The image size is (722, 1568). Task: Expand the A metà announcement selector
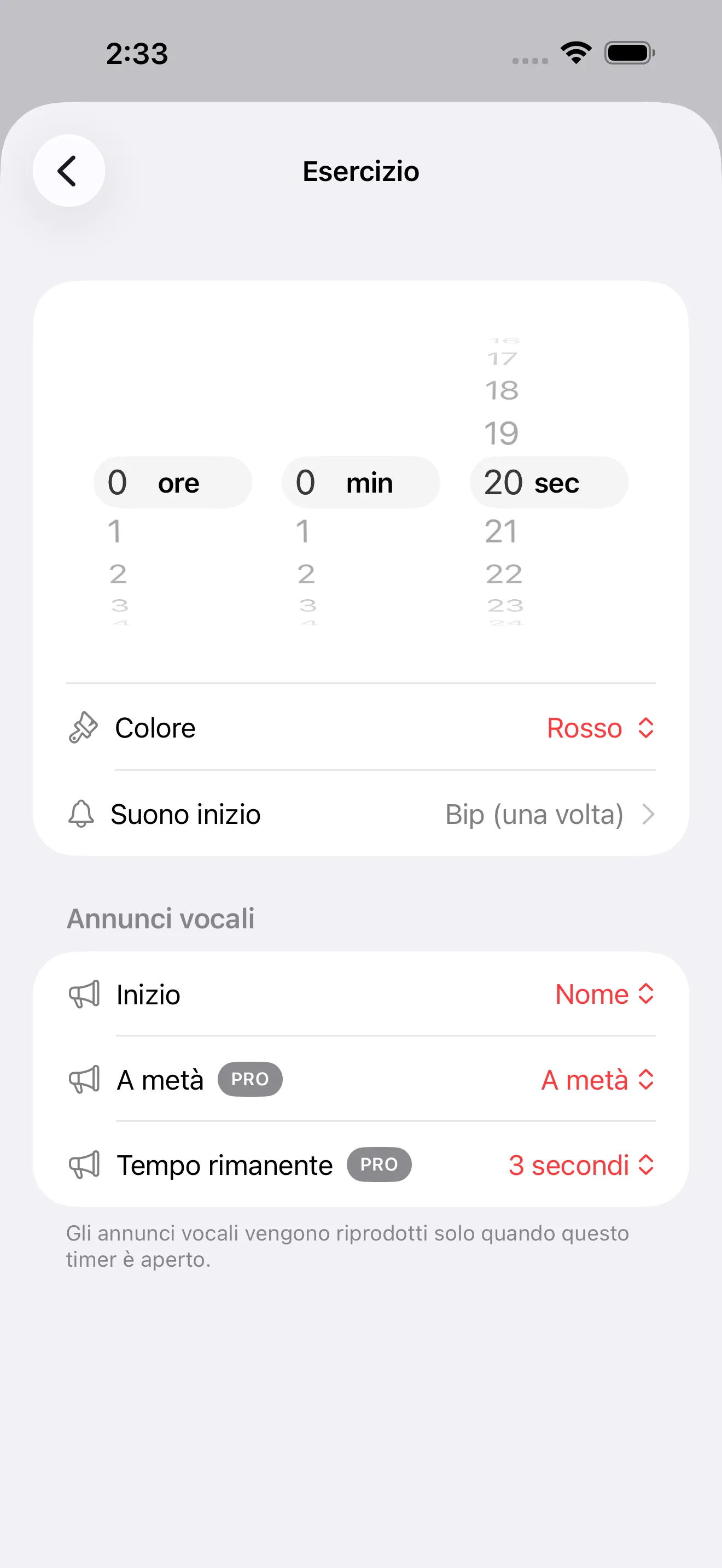click(597, 1079)
